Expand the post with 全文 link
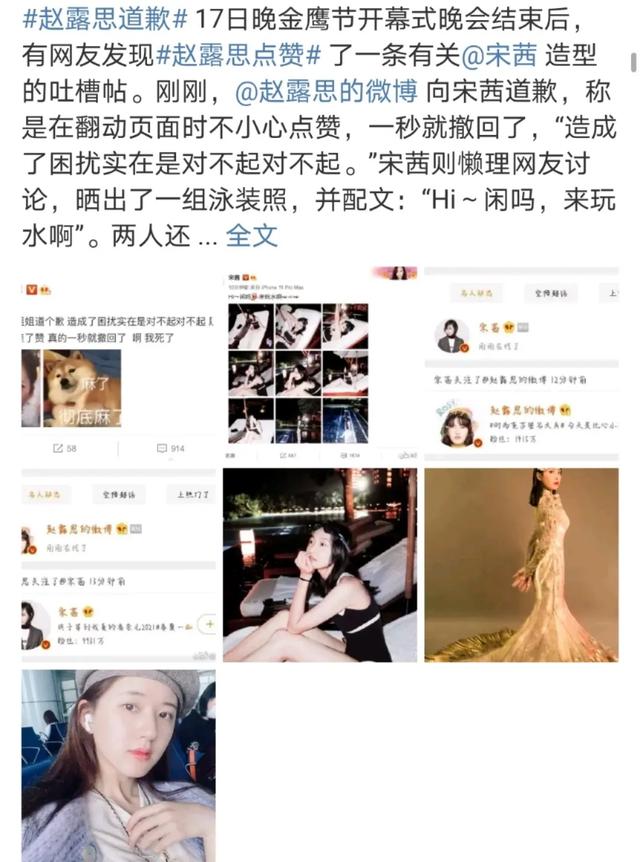The image size is (640, 862). (252, 236)
